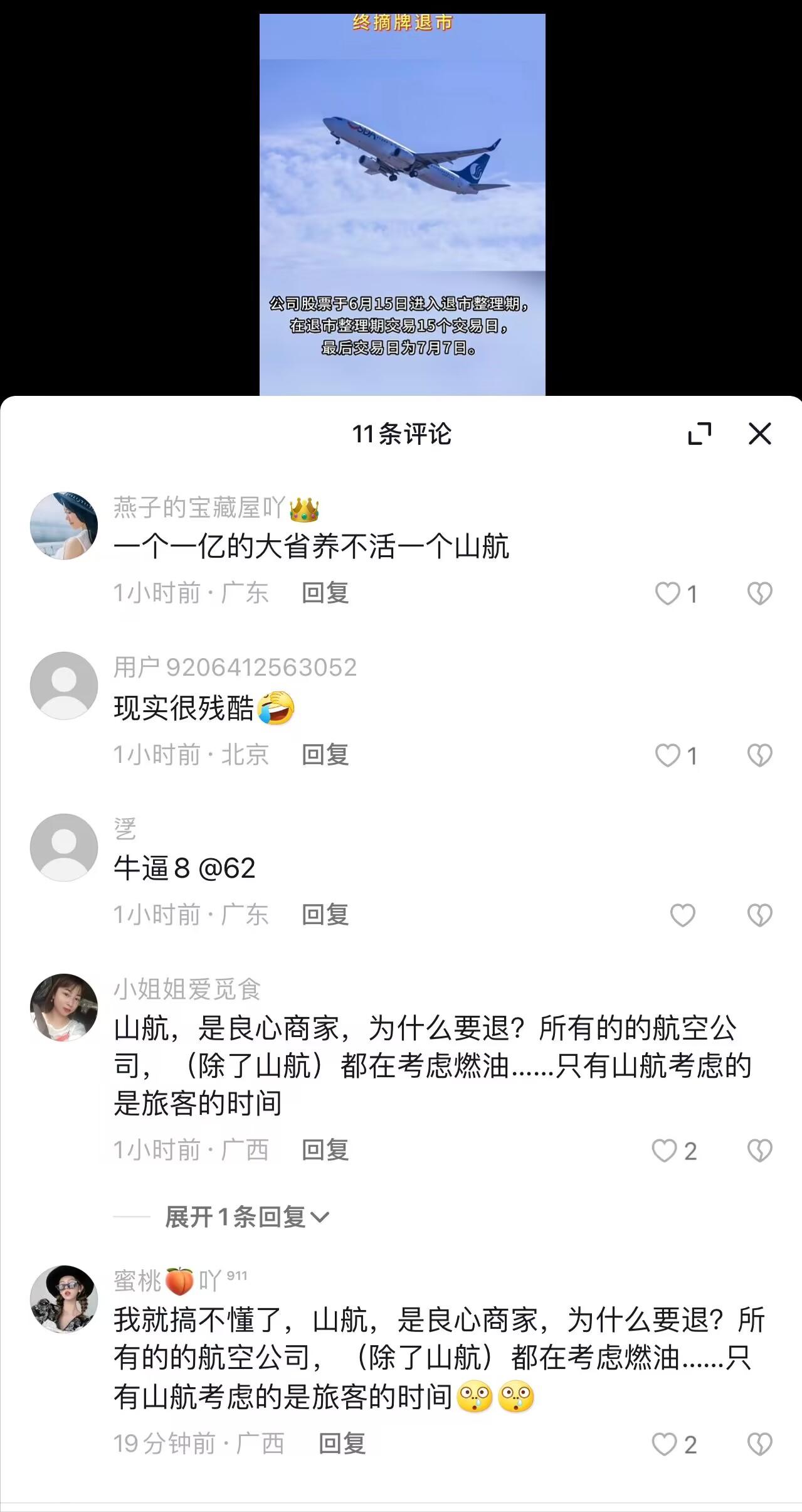This screenshot has height=1512, width=802.
Task: Open username link 用户9206412563052
Action: coord(236,668)
